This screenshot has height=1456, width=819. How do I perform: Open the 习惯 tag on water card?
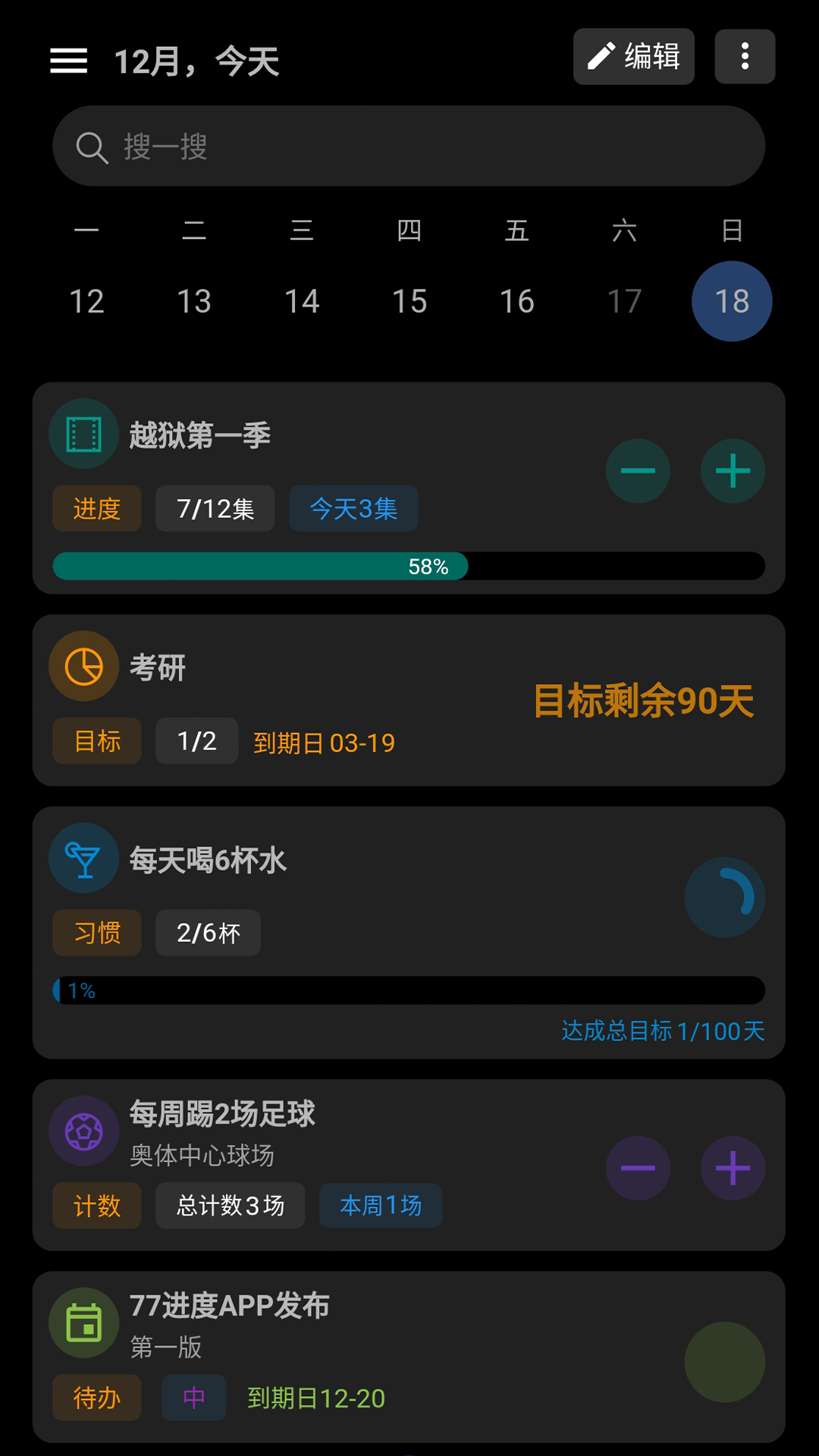[96, 933]
